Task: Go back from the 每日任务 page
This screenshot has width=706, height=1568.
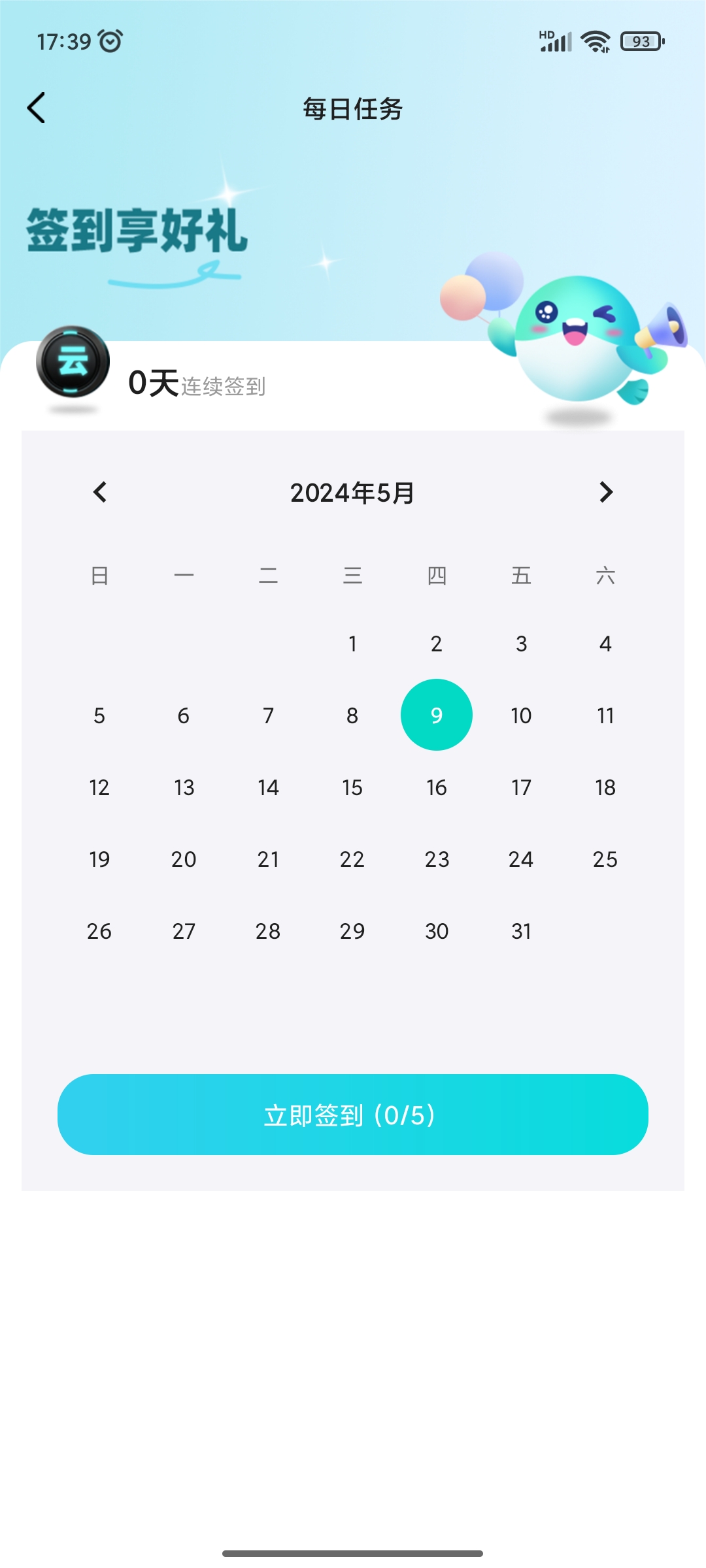Action: click(37, 108)
